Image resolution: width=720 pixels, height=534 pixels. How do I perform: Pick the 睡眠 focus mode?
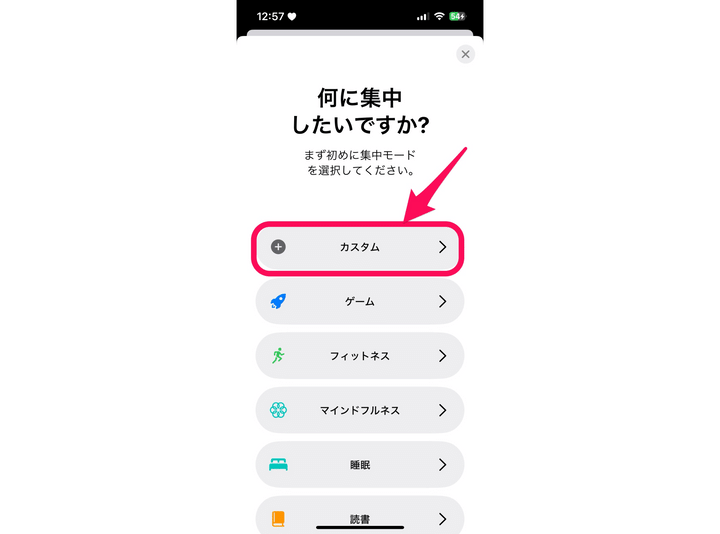[x=359, y=464]
